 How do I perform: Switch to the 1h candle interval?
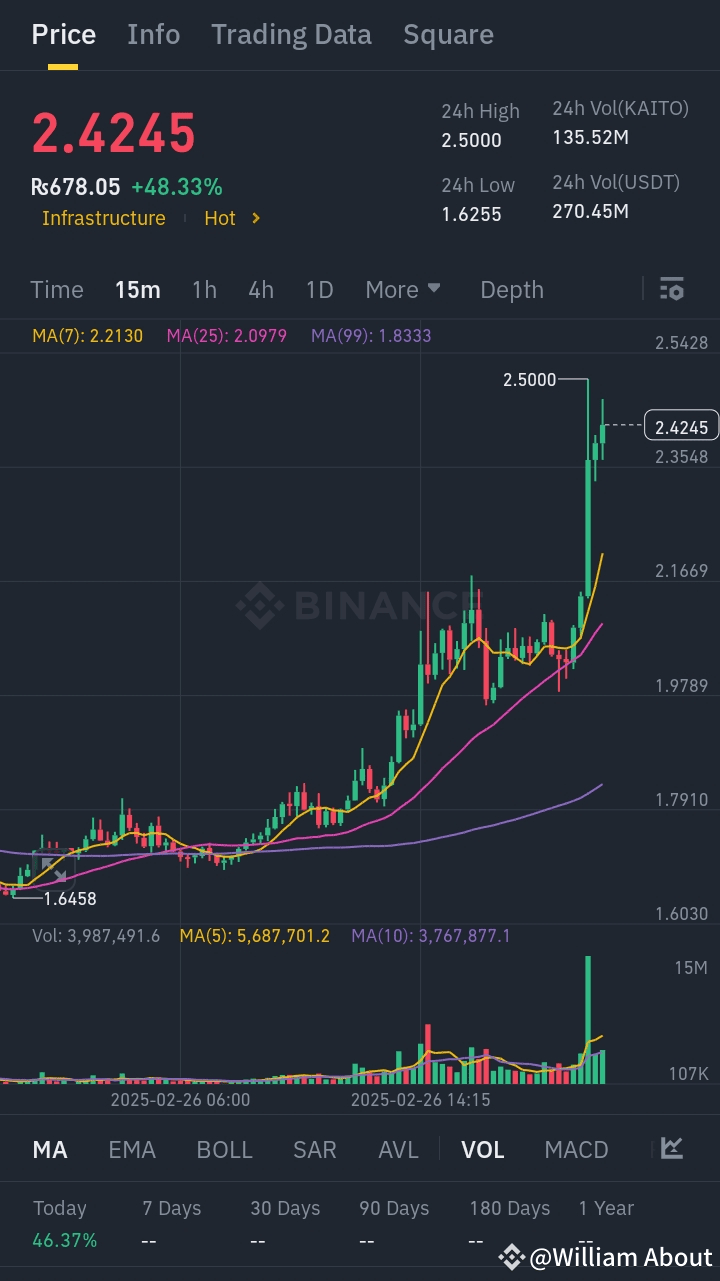coord(204,289)
